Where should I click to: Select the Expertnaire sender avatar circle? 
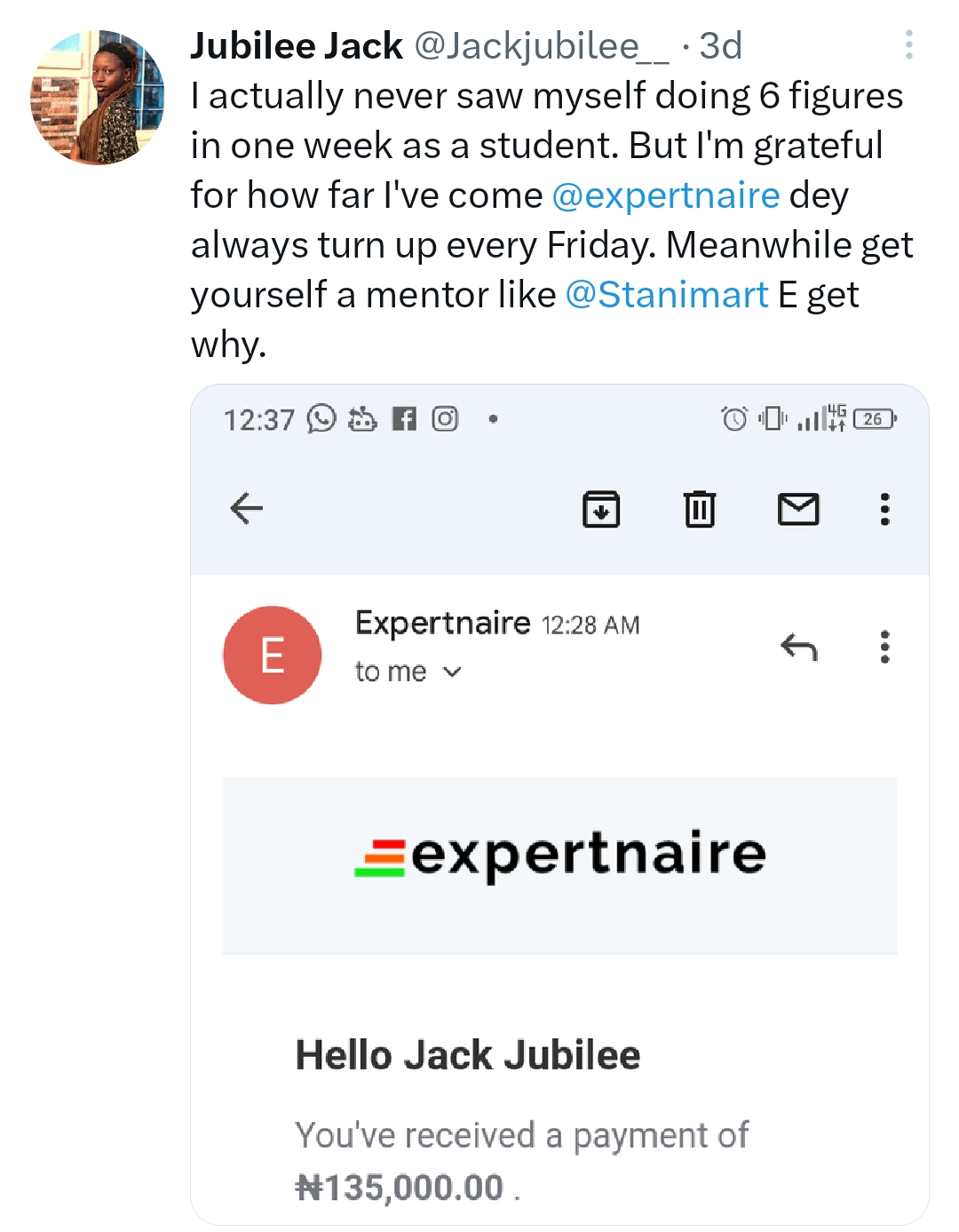tap(273, 655)
